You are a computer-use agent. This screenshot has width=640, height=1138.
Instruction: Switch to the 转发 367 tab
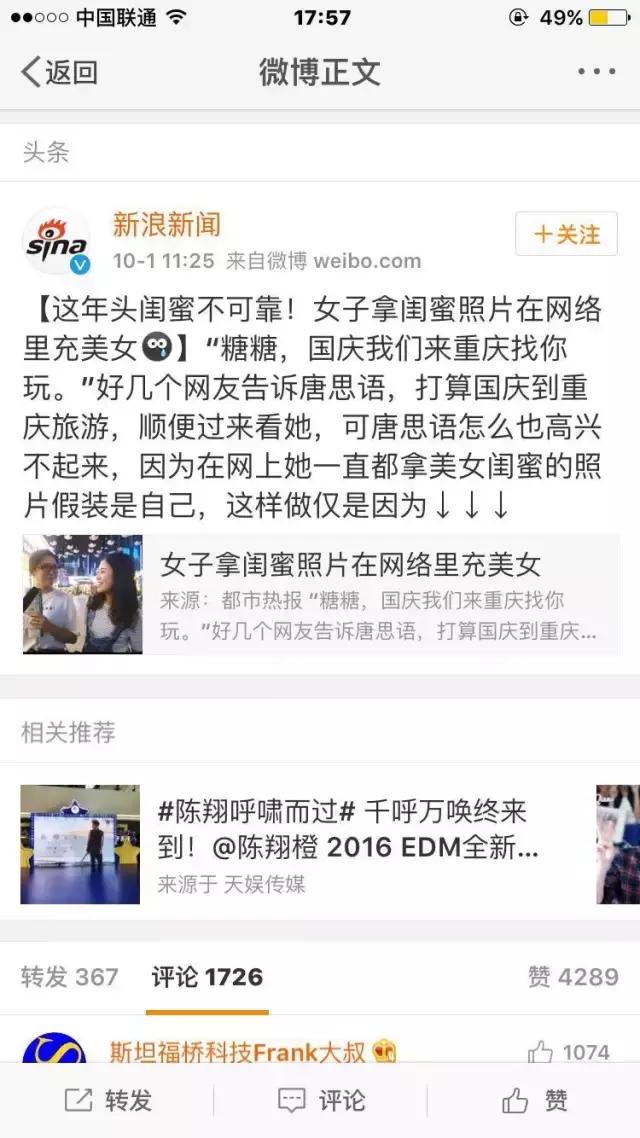pos(69,977)
